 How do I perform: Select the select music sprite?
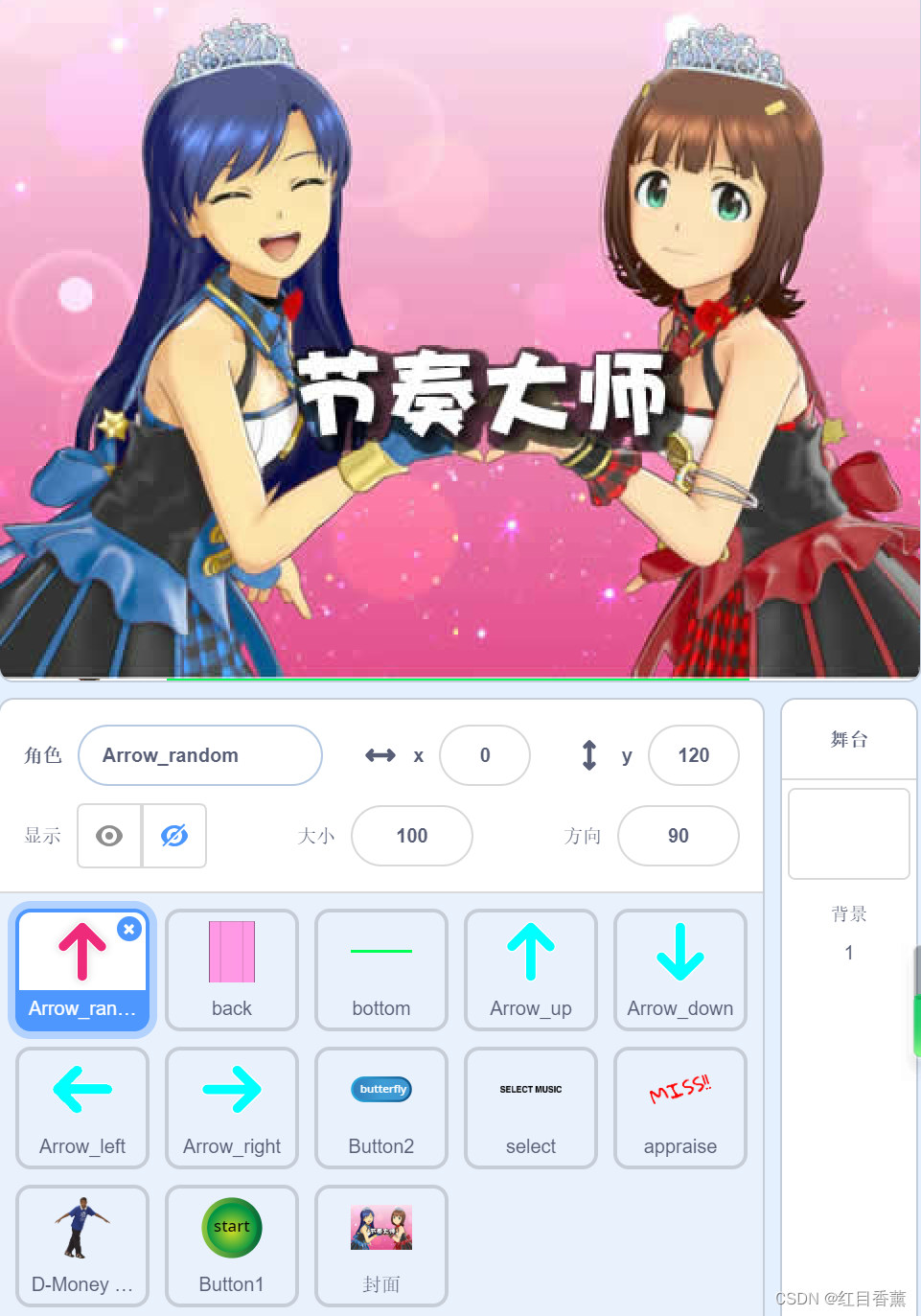531,1107
